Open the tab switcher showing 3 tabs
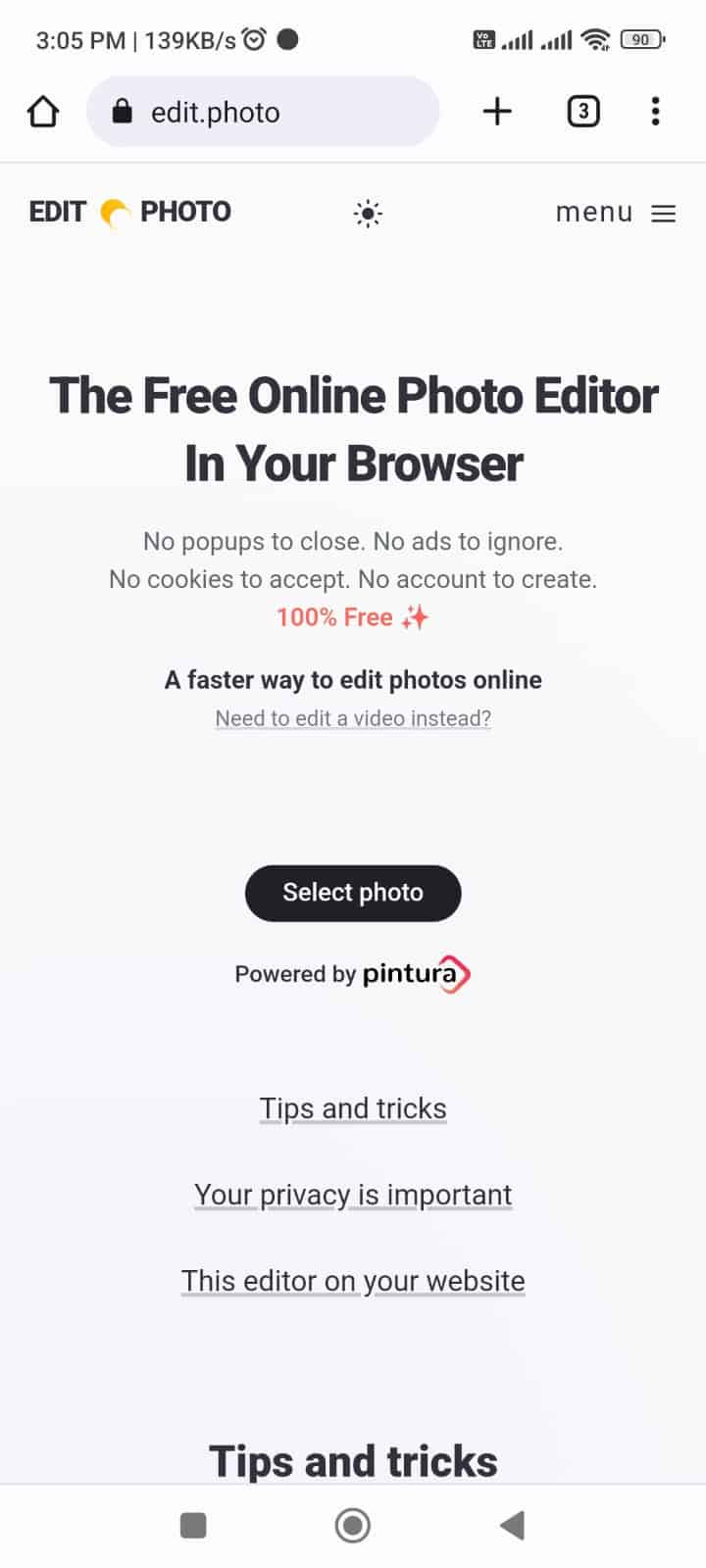The width and height of the screenshot is (706, 1568). pyautogui.click(x=583, y=112)
